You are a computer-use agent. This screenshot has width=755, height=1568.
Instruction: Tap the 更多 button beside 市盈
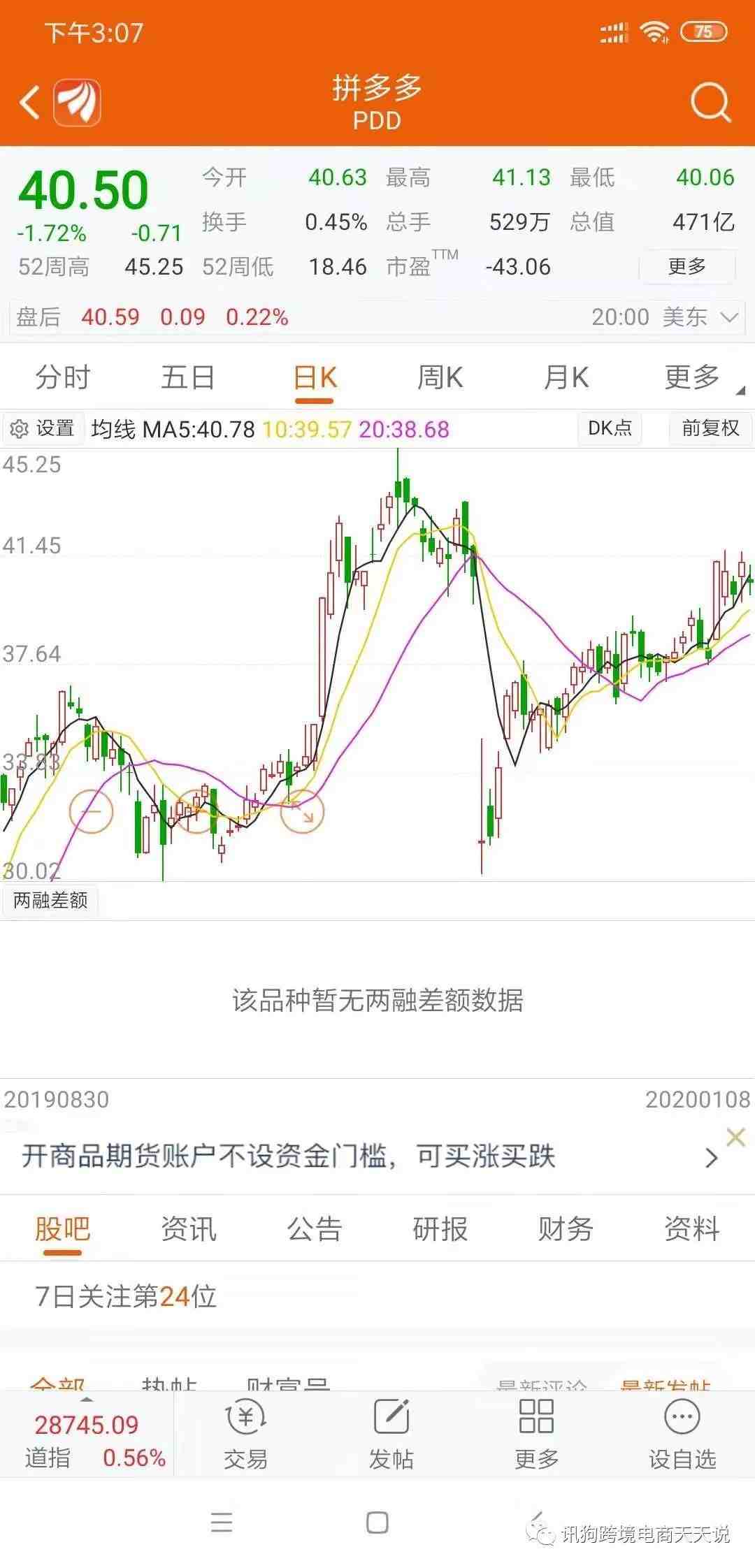point(686,267)
